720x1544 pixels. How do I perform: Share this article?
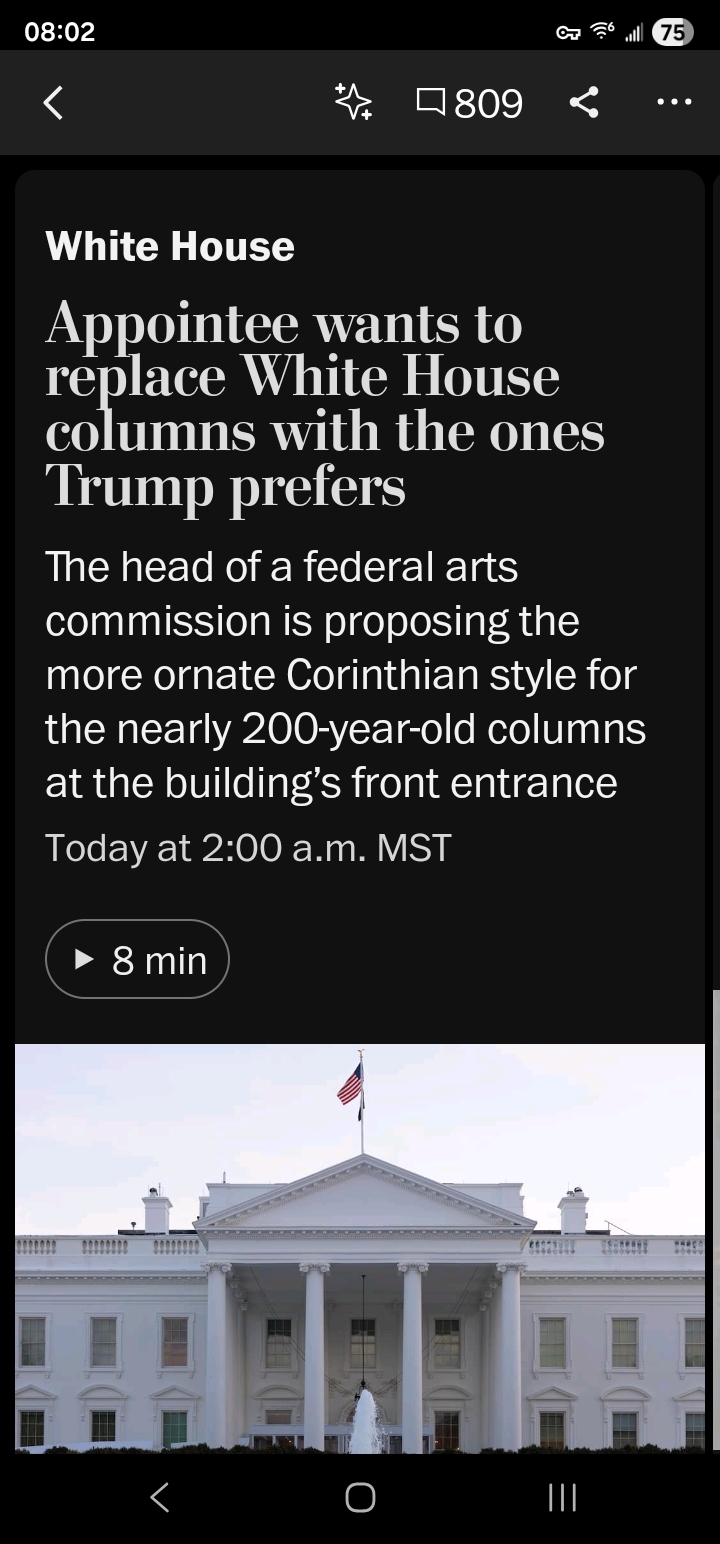tap(584, 102)
